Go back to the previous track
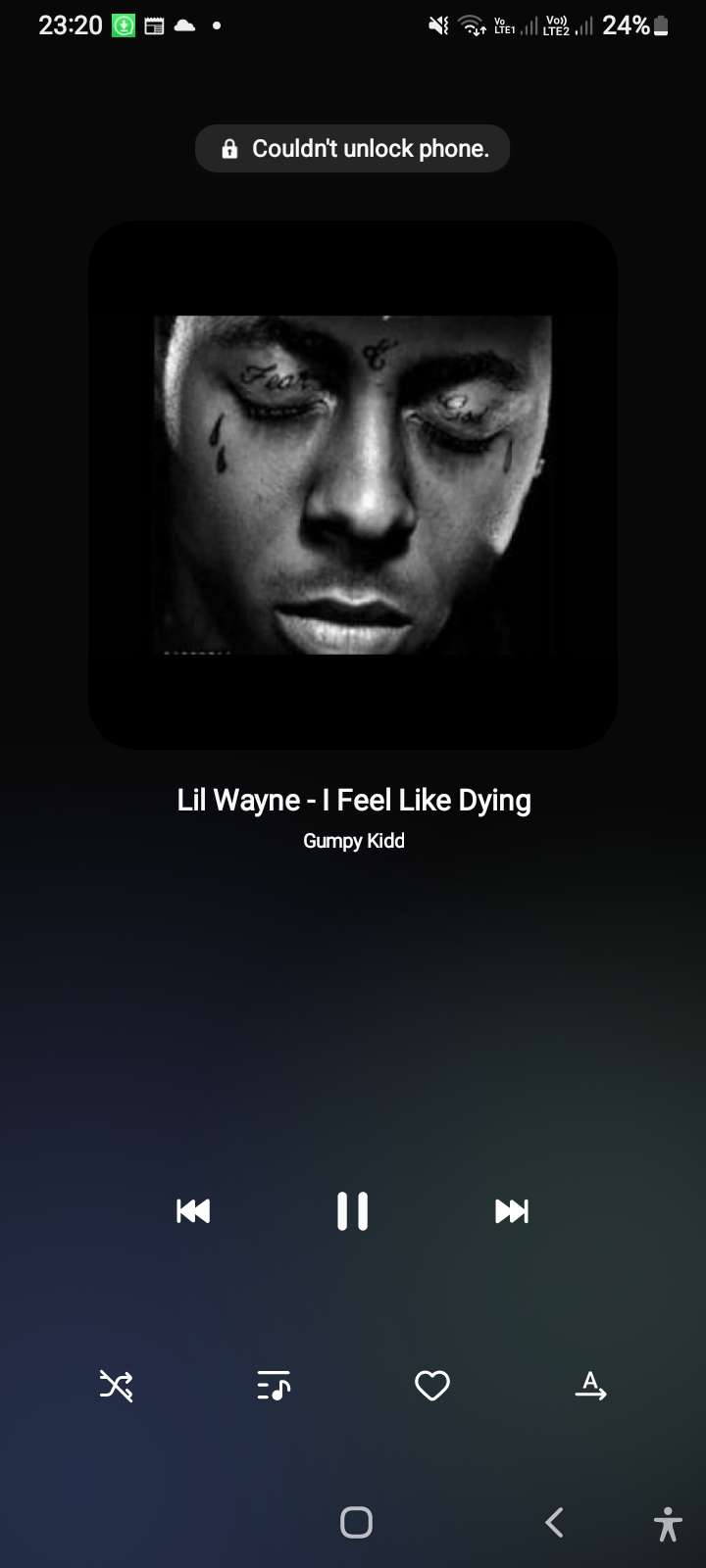Viewport: 706px width, 1568px height. point(193,1211)
